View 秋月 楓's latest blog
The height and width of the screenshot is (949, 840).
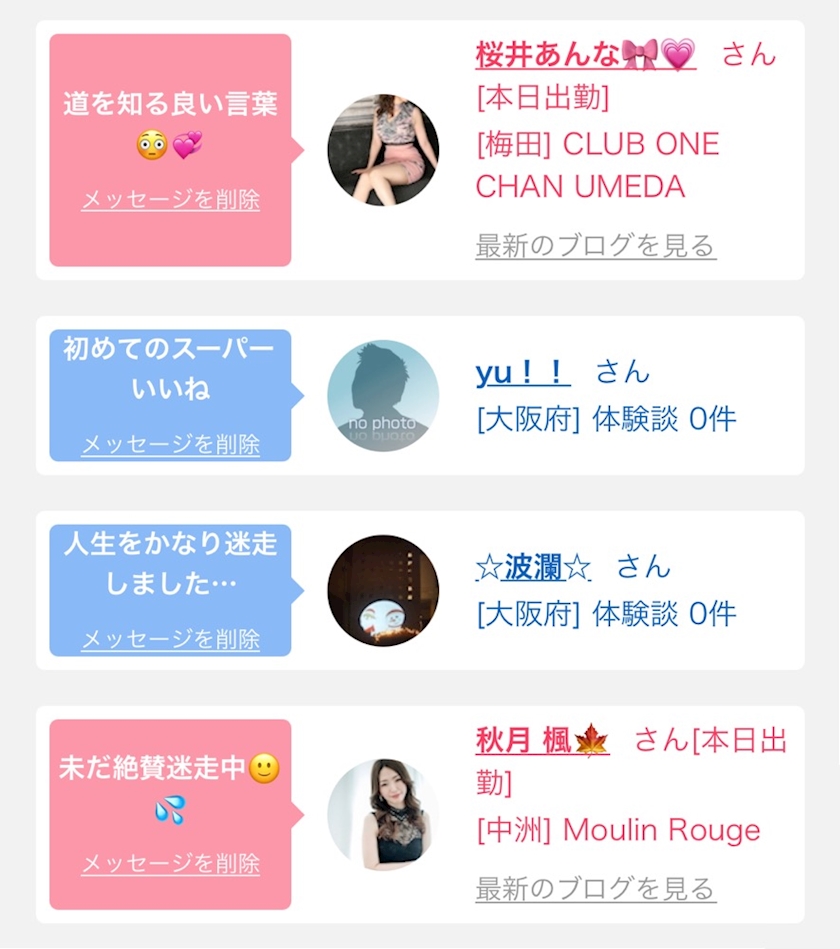point(596,889)
